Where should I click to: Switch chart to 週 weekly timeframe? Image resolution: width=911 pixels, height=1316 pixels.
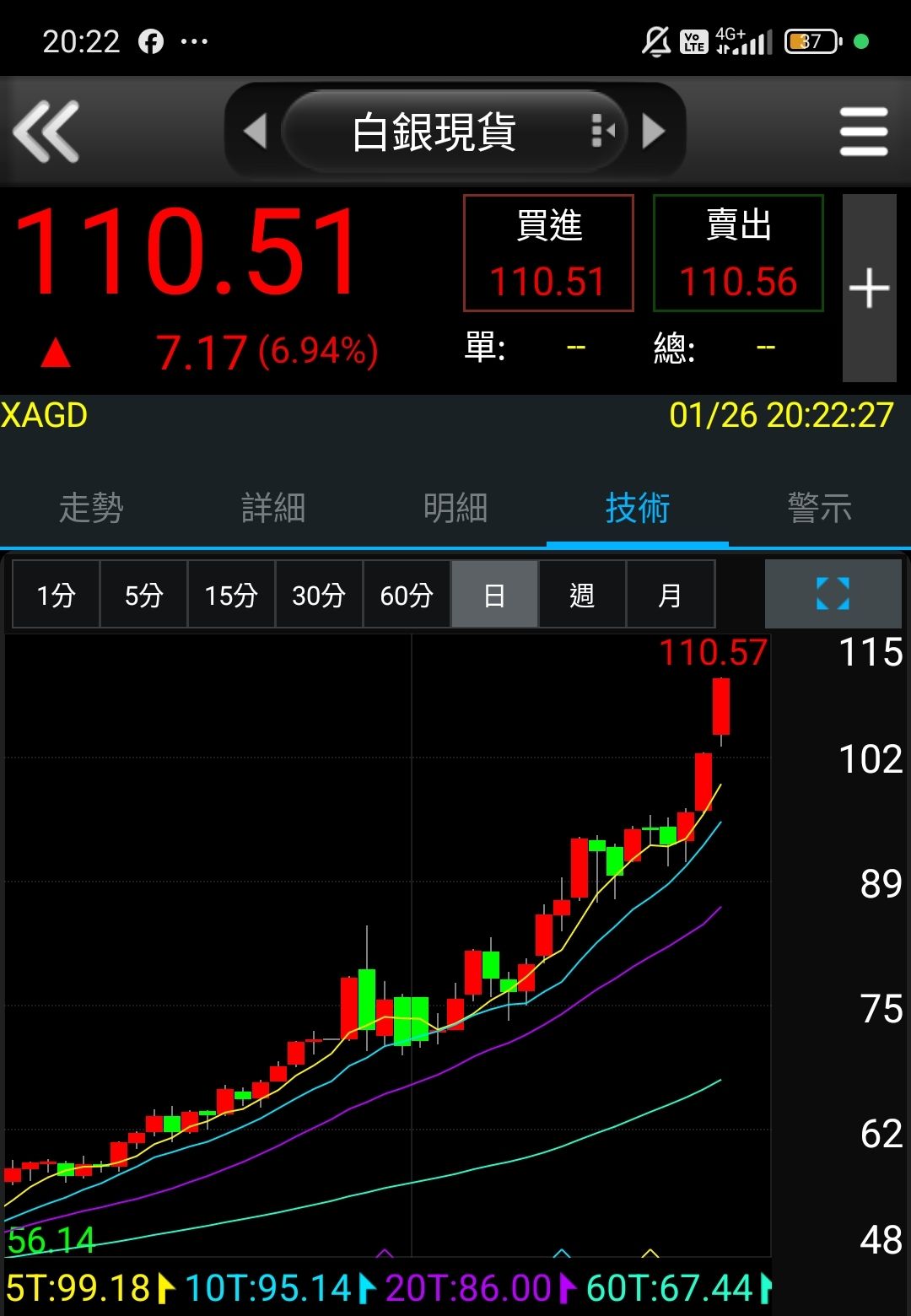tap(581, 595)
